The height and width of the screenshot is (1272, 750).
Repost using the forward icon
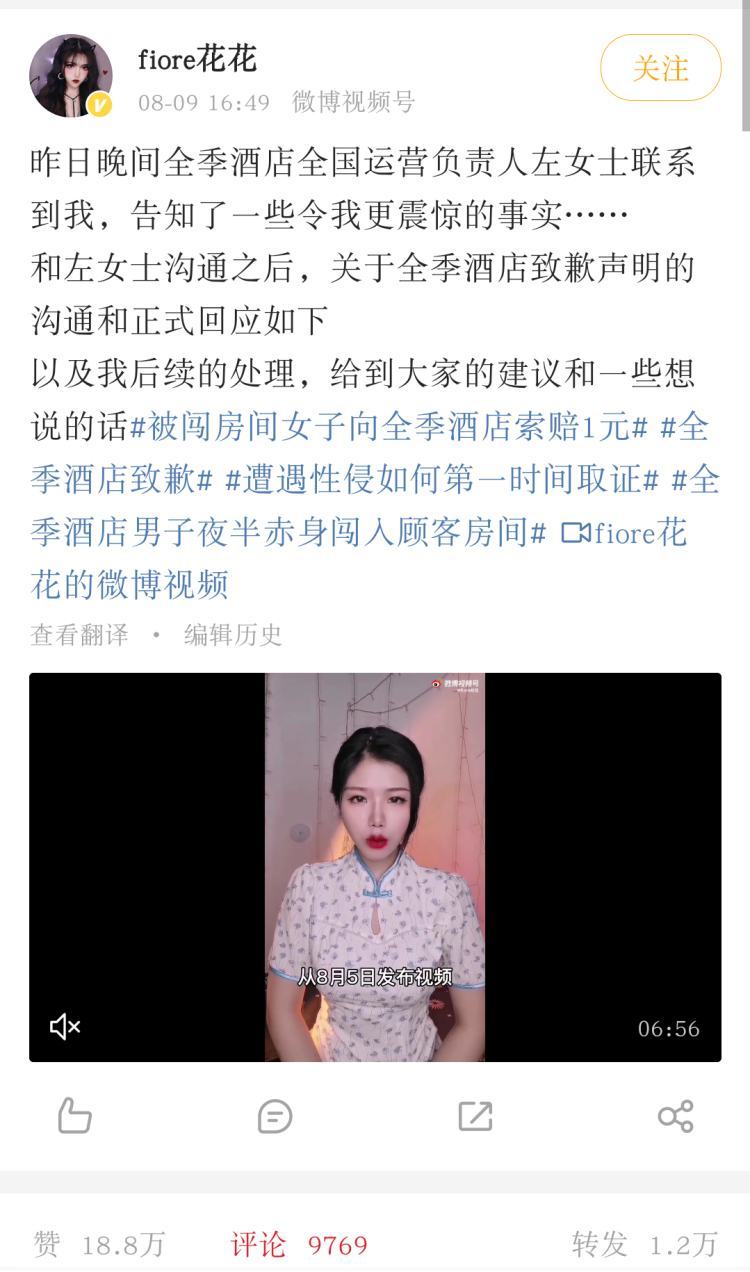click(475, 1116)
